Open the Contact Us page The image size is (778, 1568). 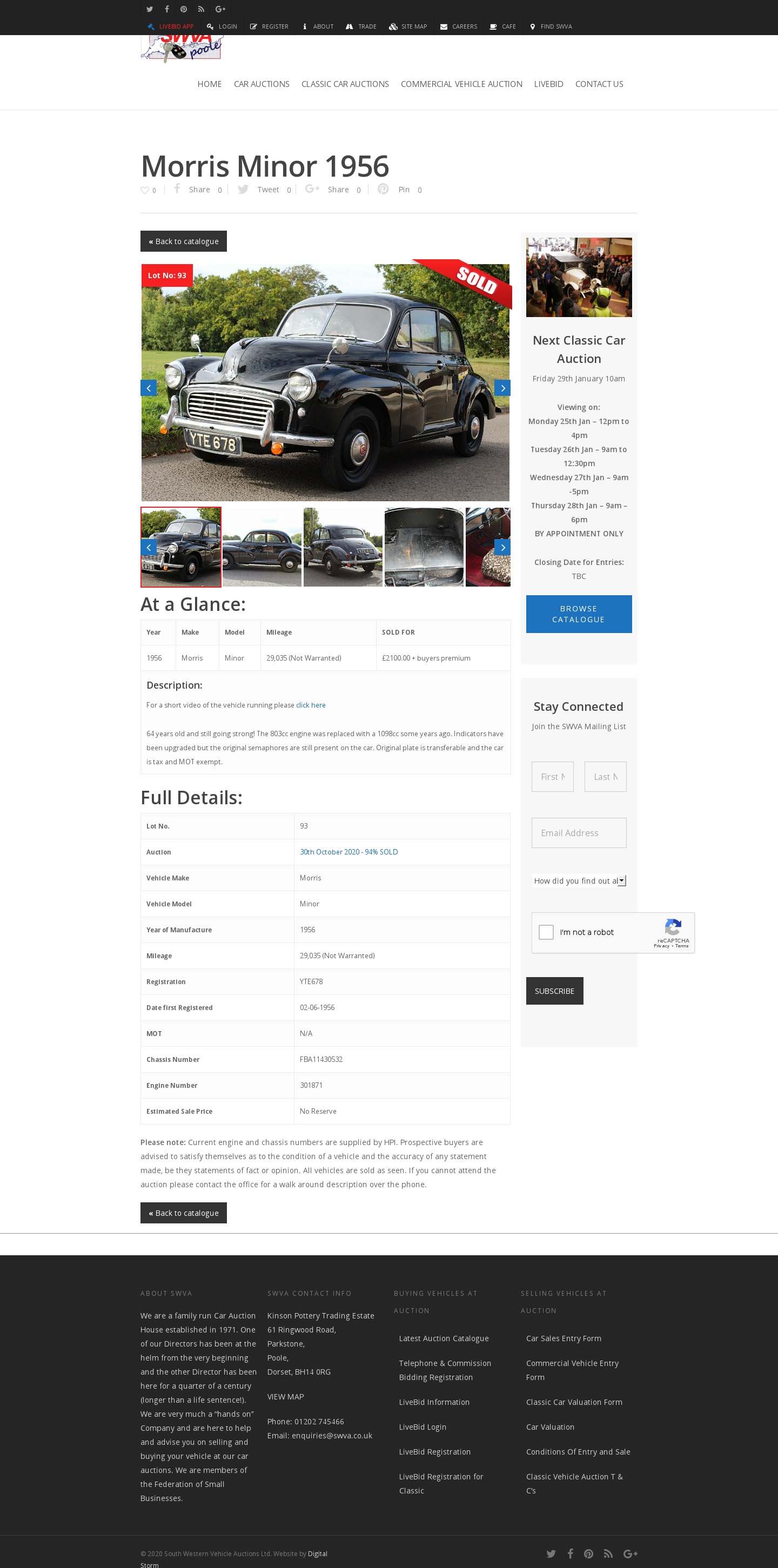click(x=599, y=84)
